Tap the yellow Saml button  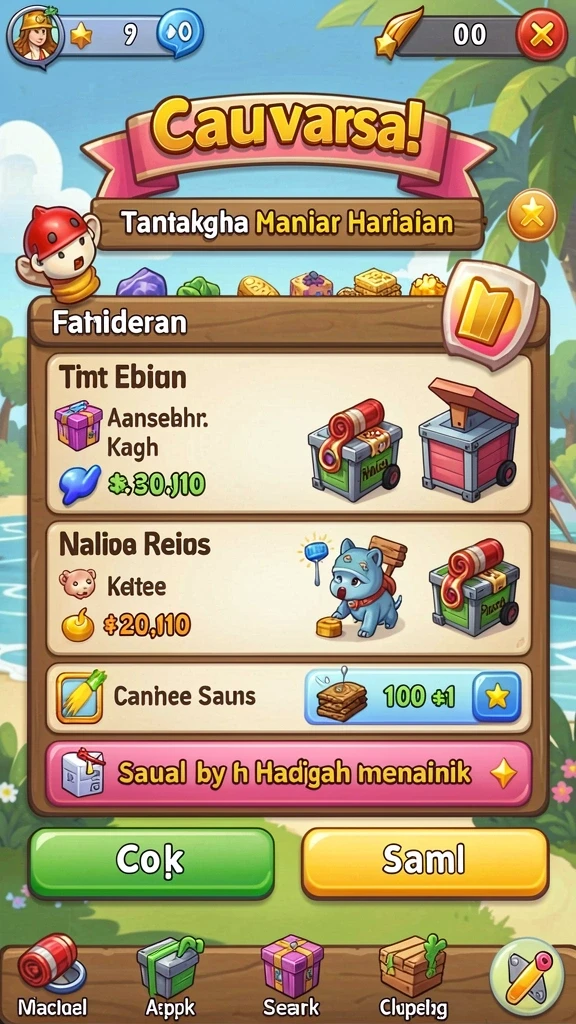tap(424, 863)
